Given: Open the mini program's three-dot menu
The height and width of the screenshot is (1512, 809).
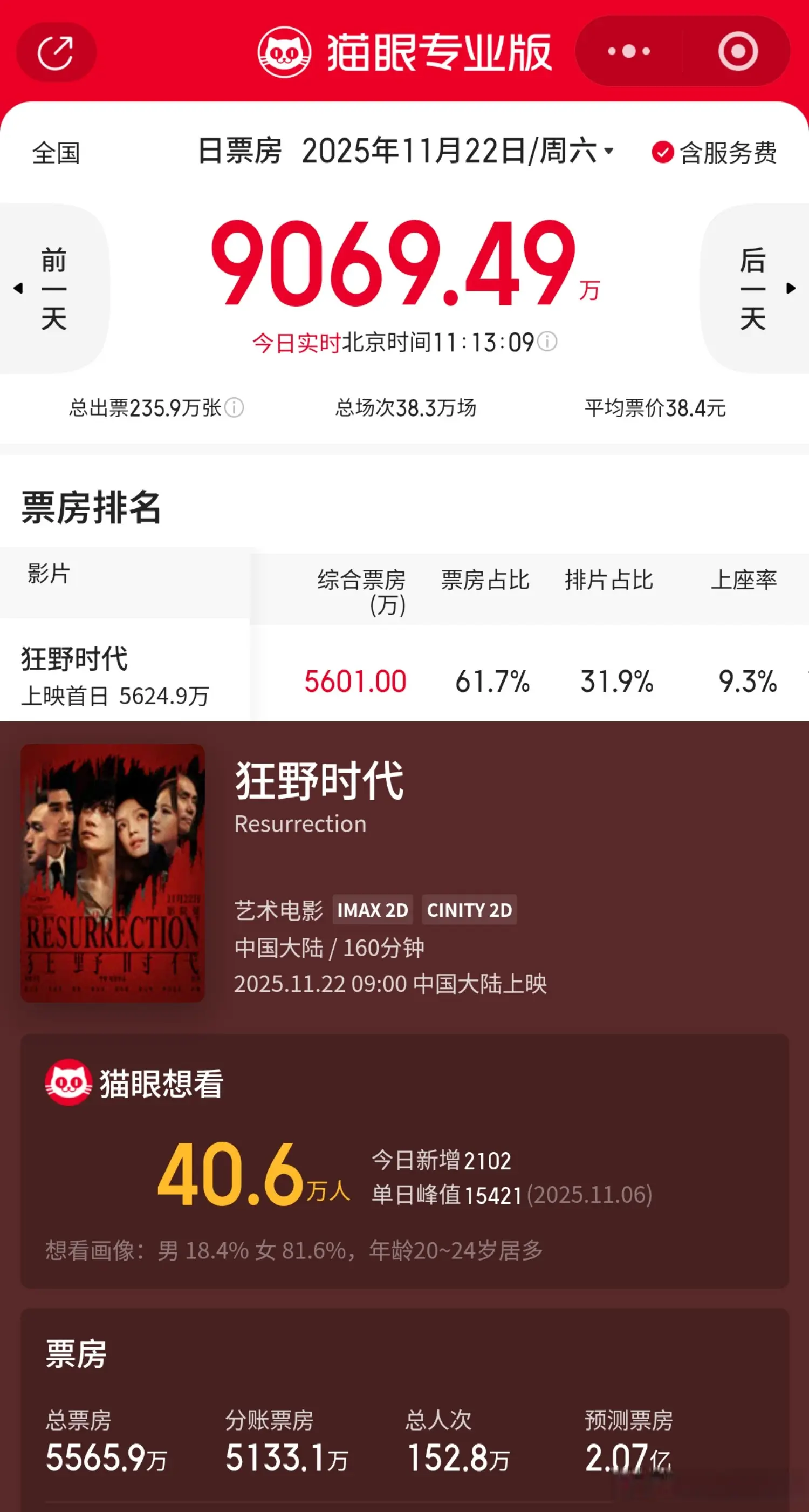Looking at the screenshot, I should click(629, 52).
